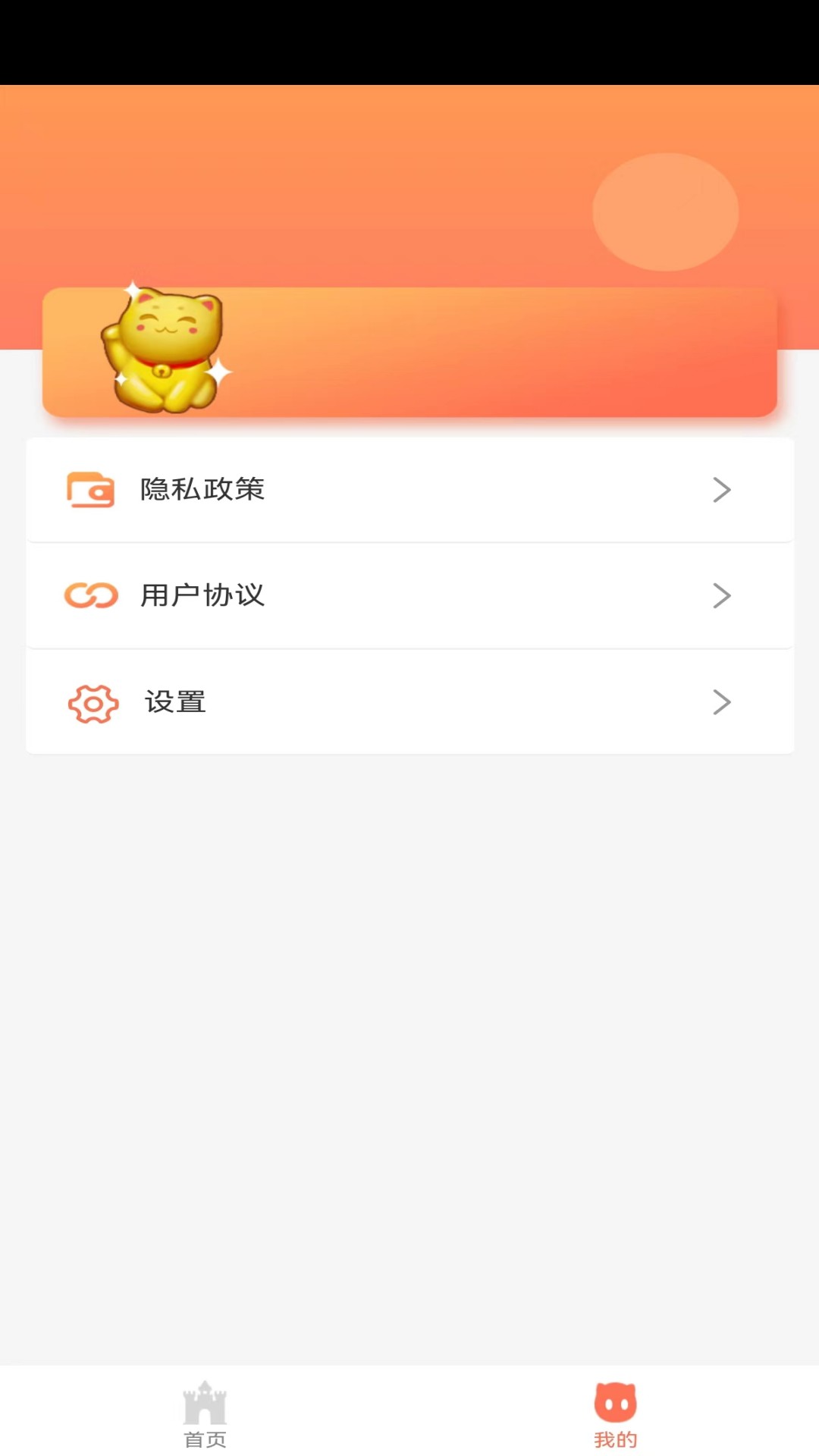Select the chain-link icon beside 用户协议

pyautogui.click(x=91, y=596)
